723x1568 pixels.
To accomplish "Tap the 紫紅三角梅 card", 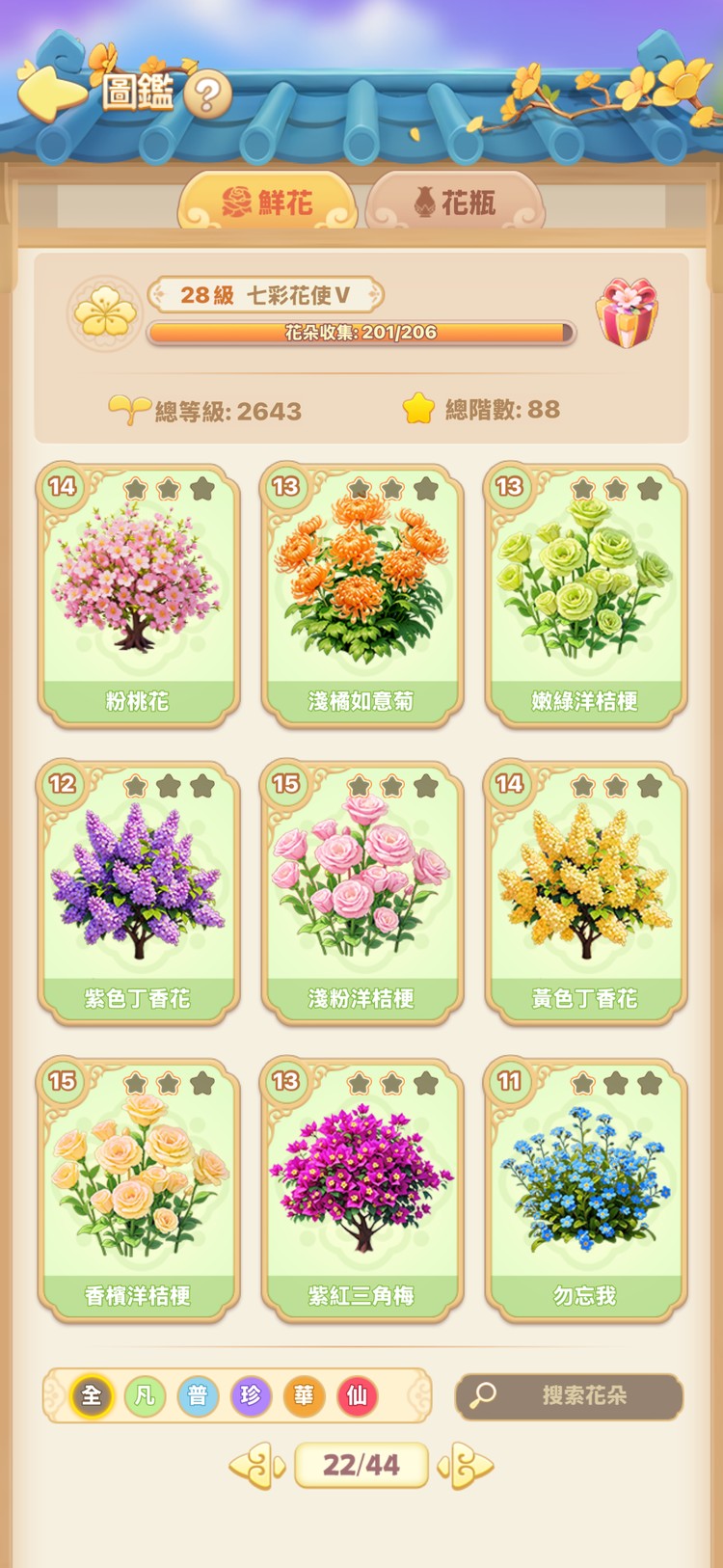I will [361, 1189].
